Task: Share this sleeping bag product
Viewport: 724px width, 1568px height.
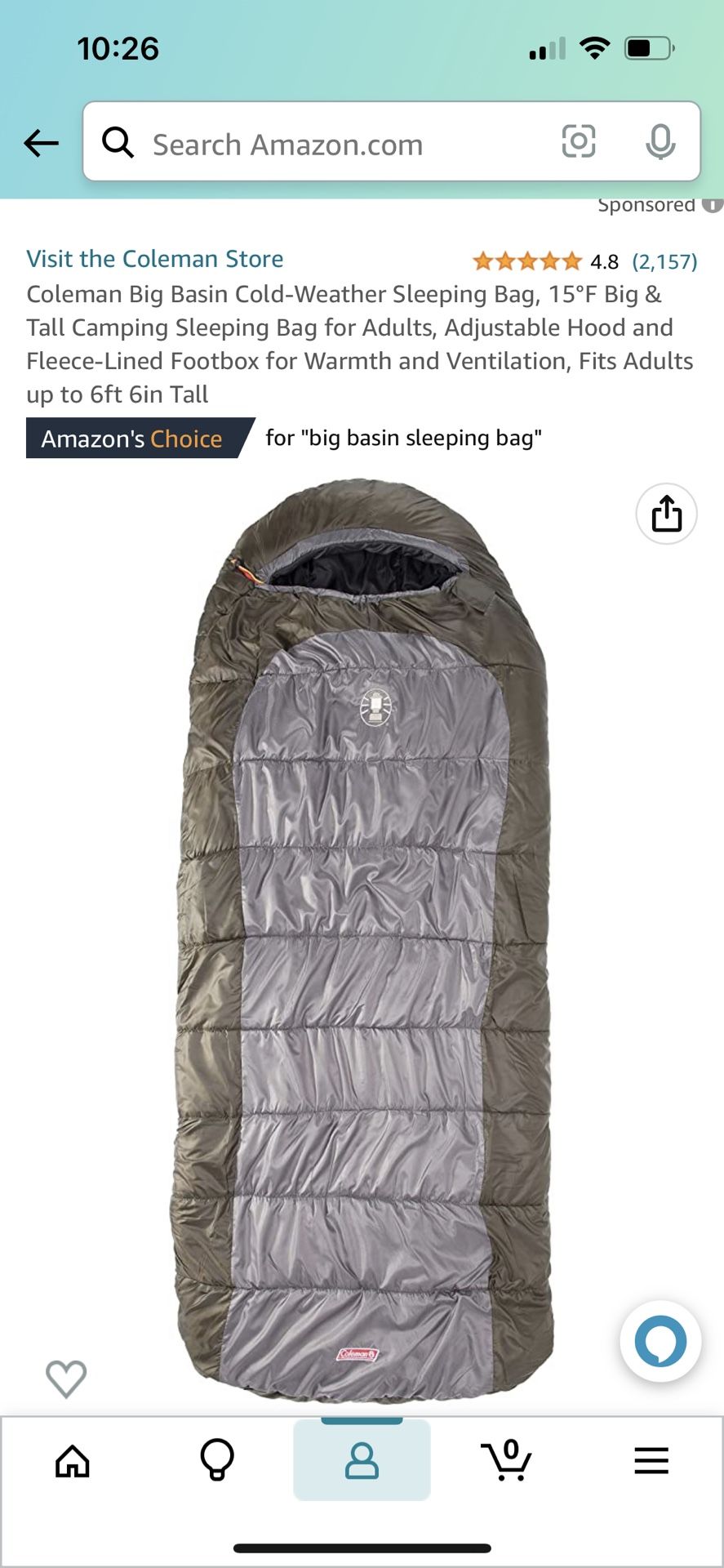Action: pos(666,514)
